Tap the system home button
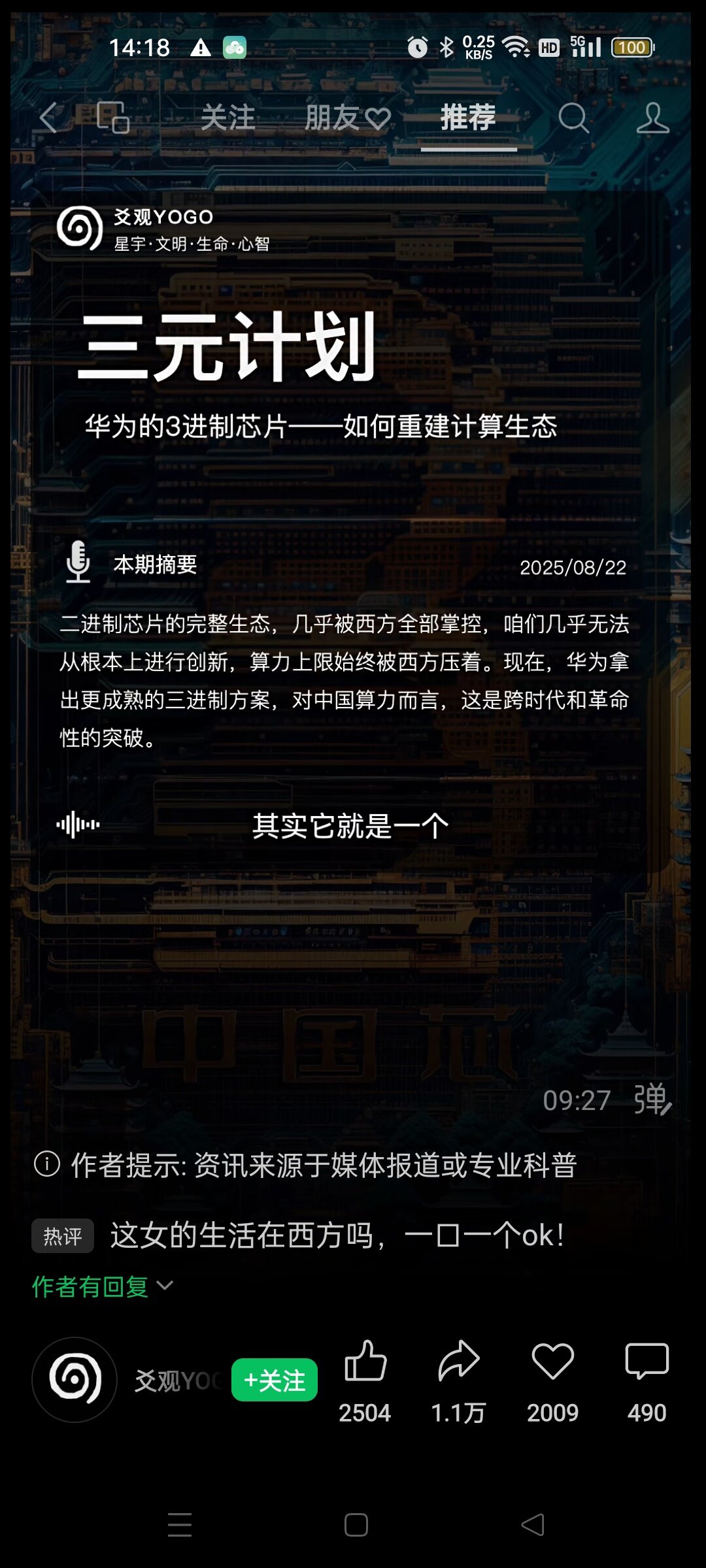This screenshot has height=1568, width=706. (x=356, y=1525)
